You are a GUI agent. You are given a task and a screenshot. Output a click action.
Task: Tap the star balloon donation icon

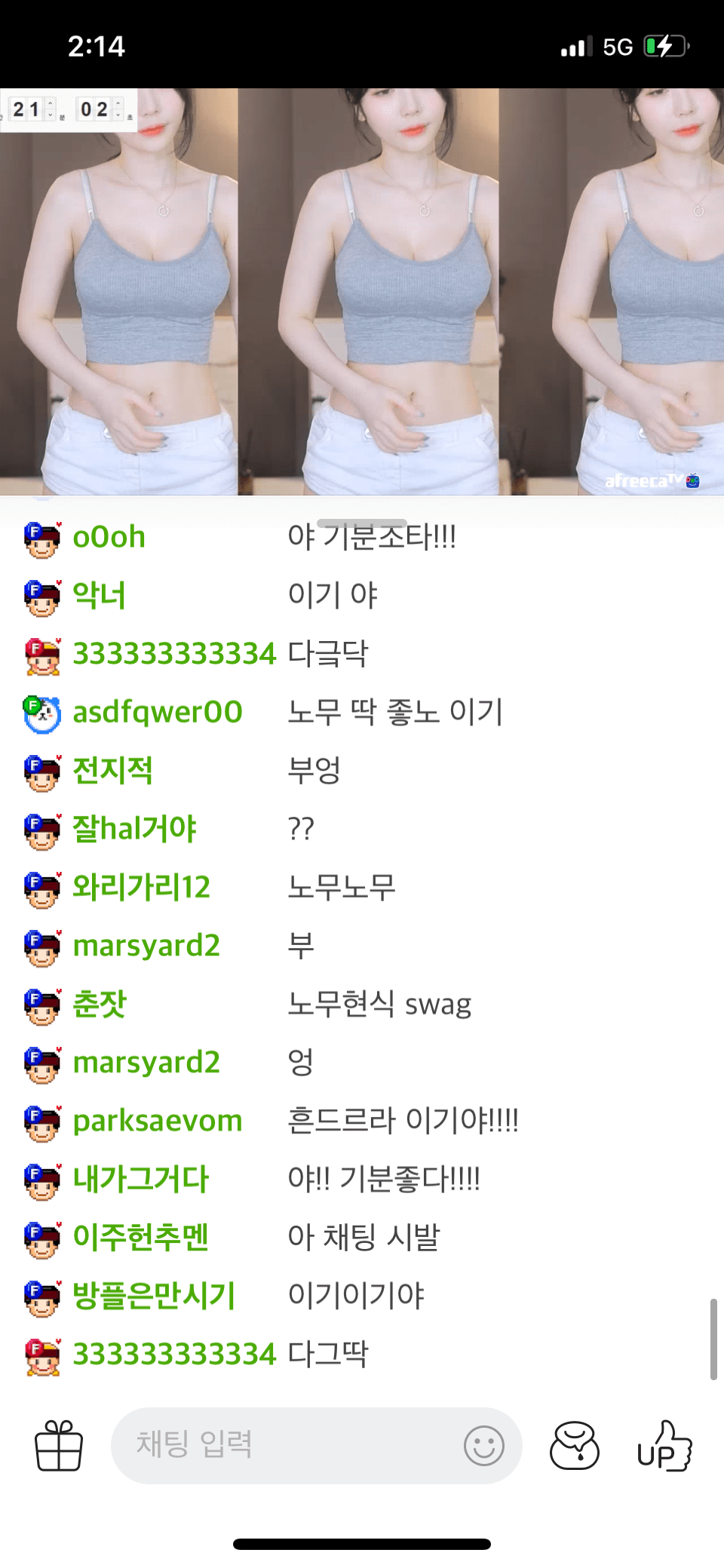(x=575, y=1445)
